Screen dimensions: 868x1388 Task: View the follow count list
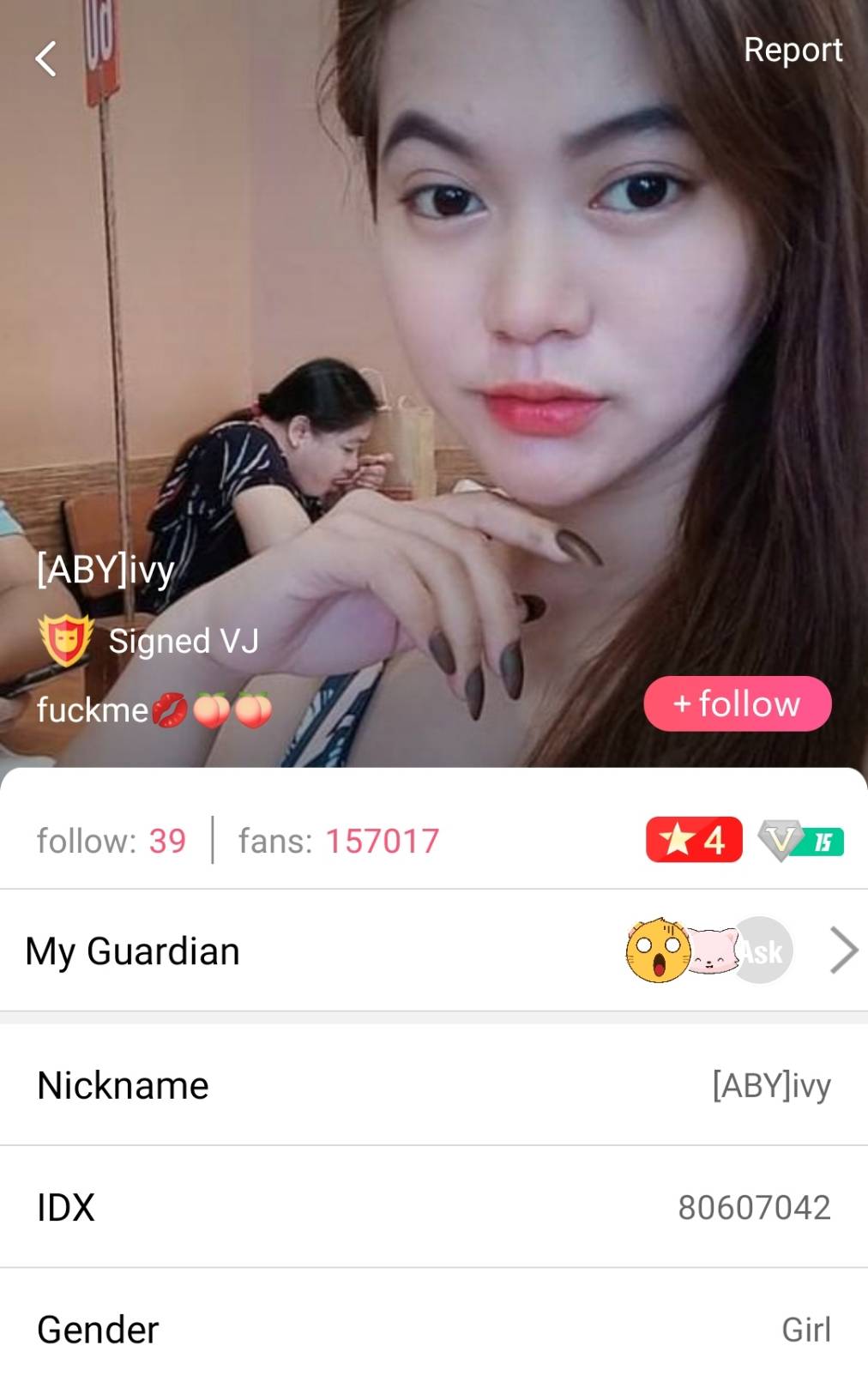tap(112, 841)
